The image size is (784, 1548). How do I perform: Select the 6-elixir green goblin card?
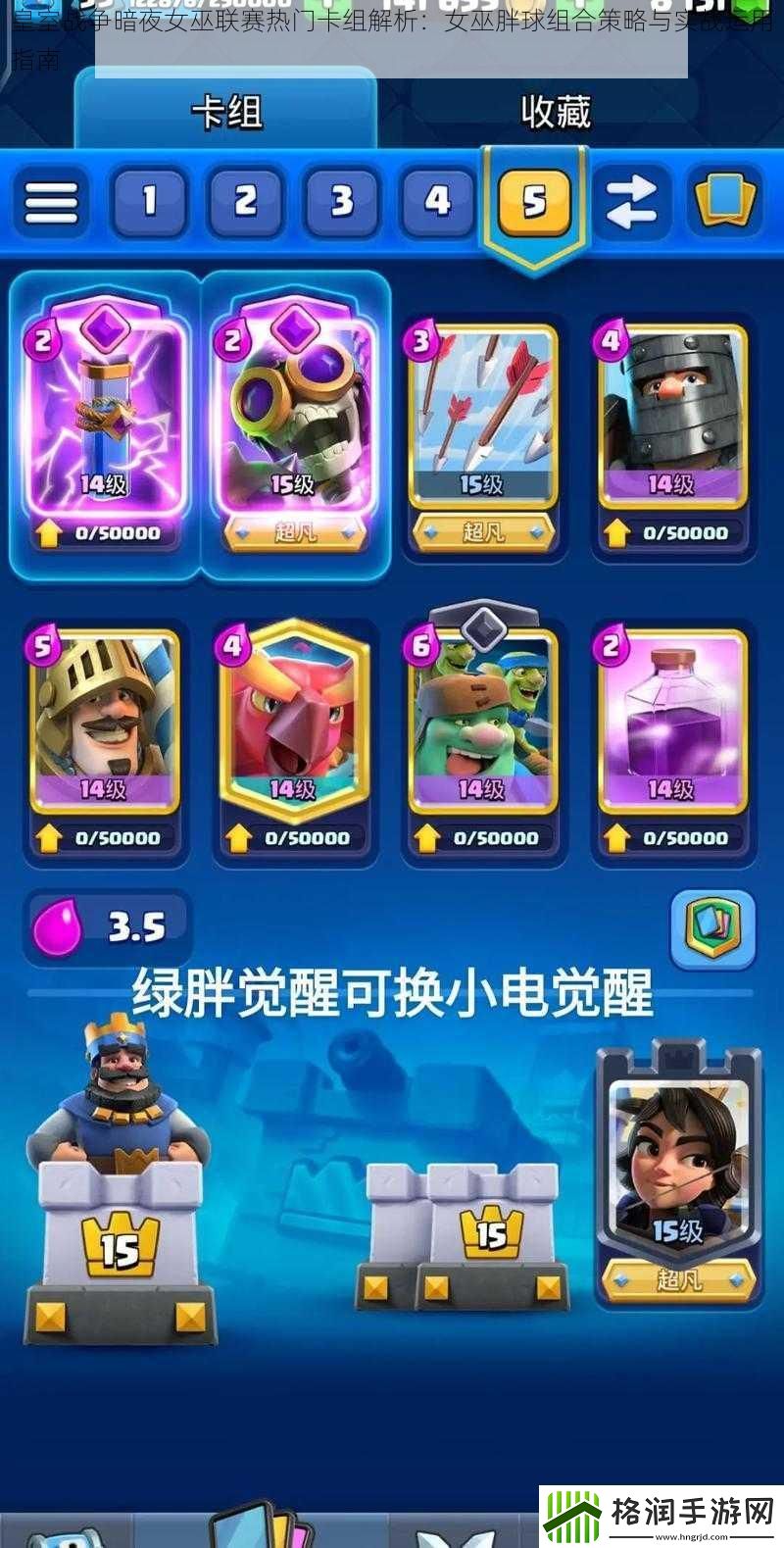(482, 725)
